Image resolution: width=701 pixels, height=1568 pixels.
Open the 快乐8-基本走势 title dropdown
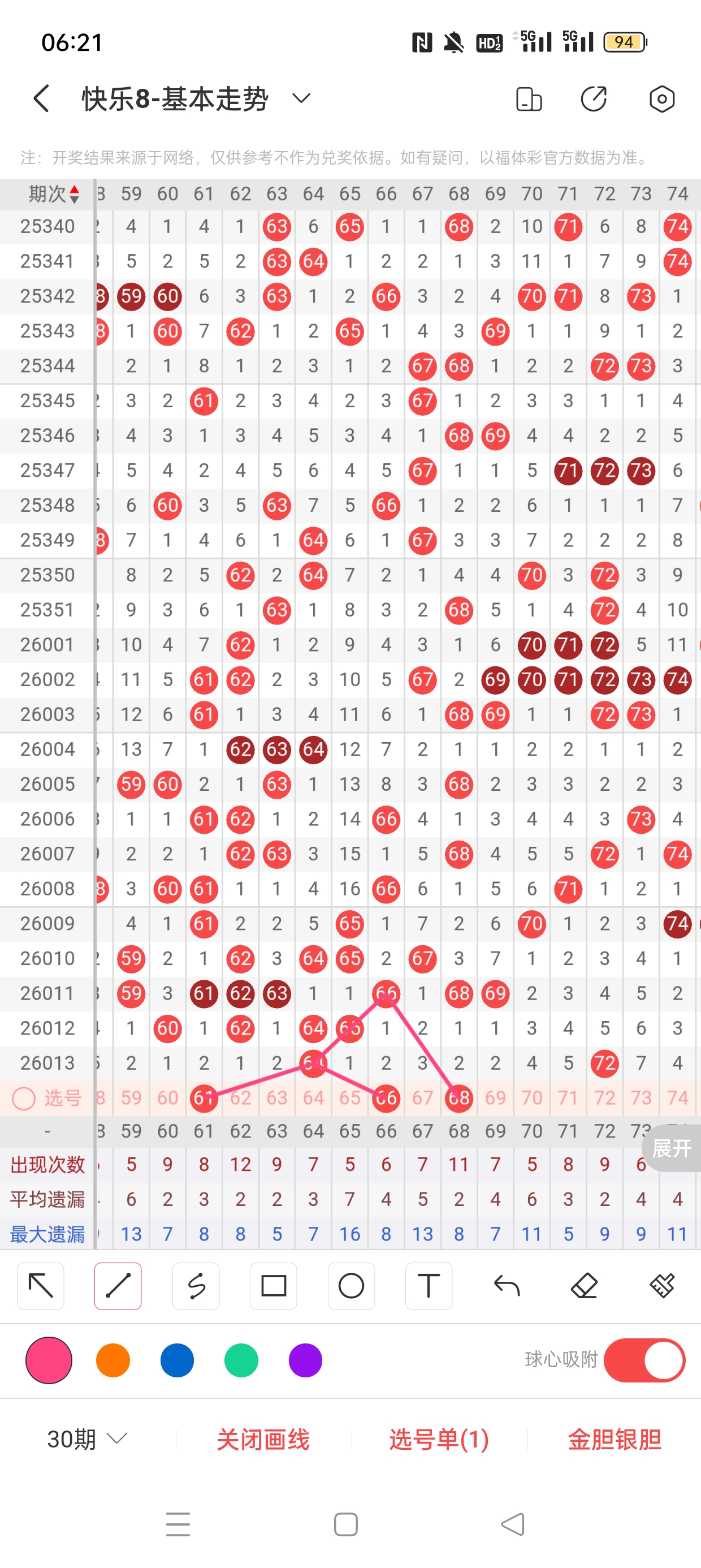(301, 98)
